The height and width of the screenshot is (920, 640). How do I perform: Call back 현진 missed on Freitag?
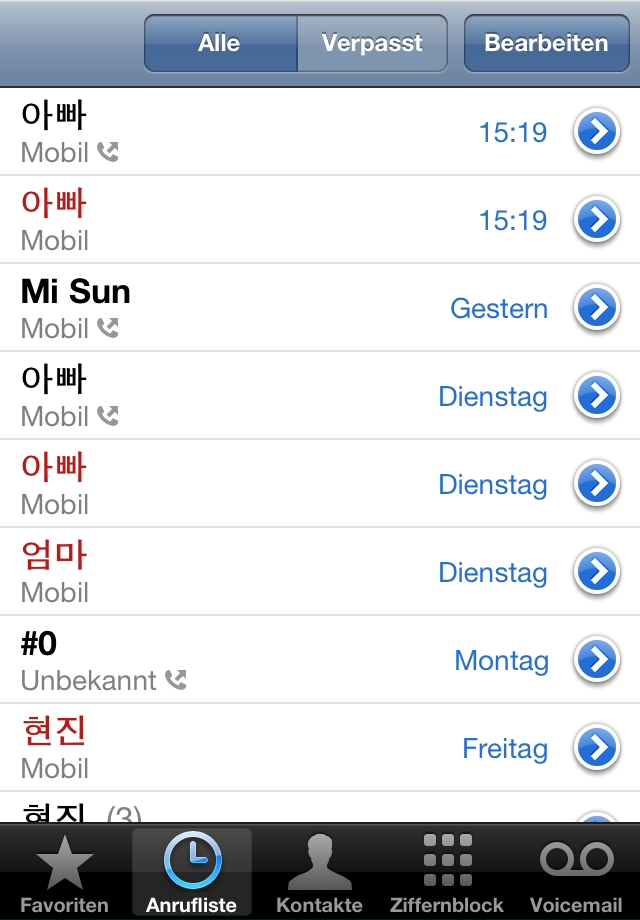click(x=250, y=748)
